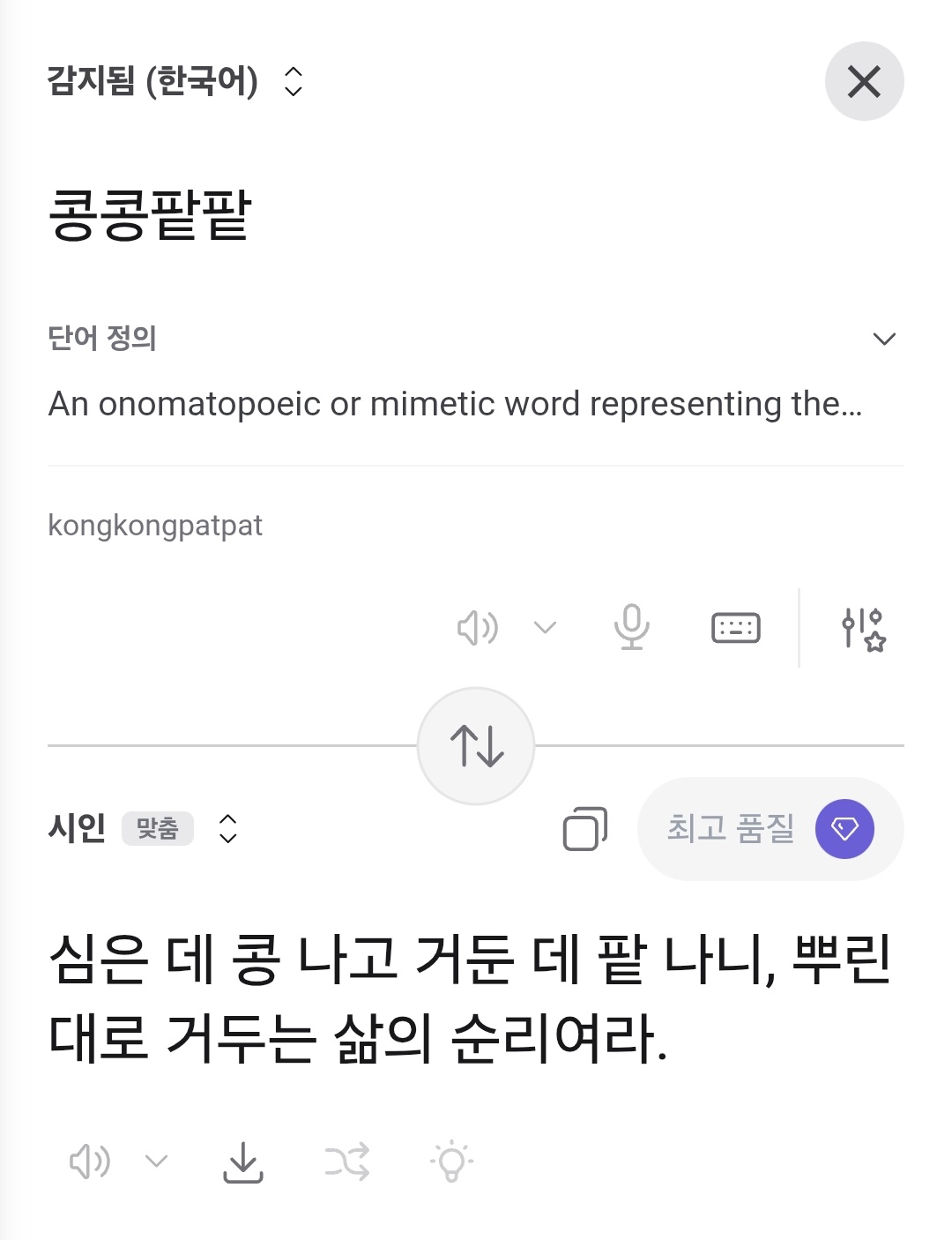Image resolution: width=952 pixels, height=1240 pixels.
Task: Download the translation result
Action: [243, 1162]
